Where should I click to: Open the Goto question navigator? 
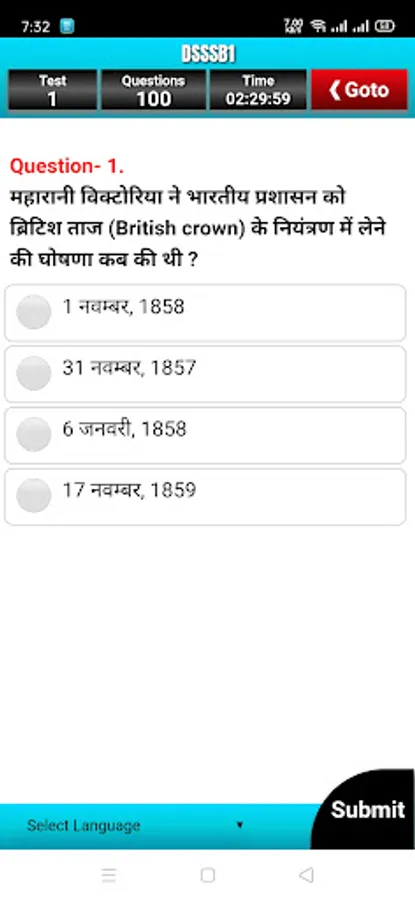(359, 90)
